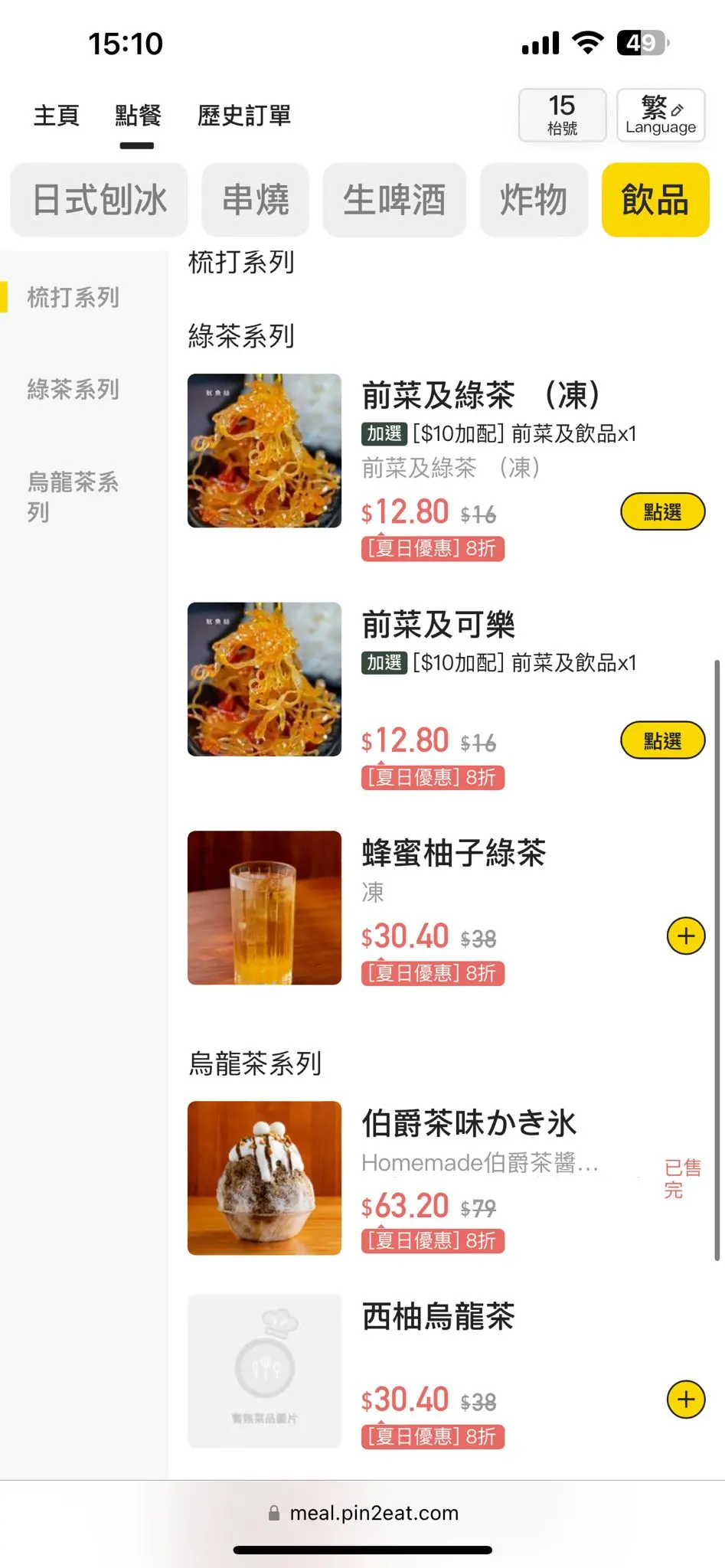Change language via the 繁 Language button
Viewport: 725px width, 1568px height.
pos(661,116)
